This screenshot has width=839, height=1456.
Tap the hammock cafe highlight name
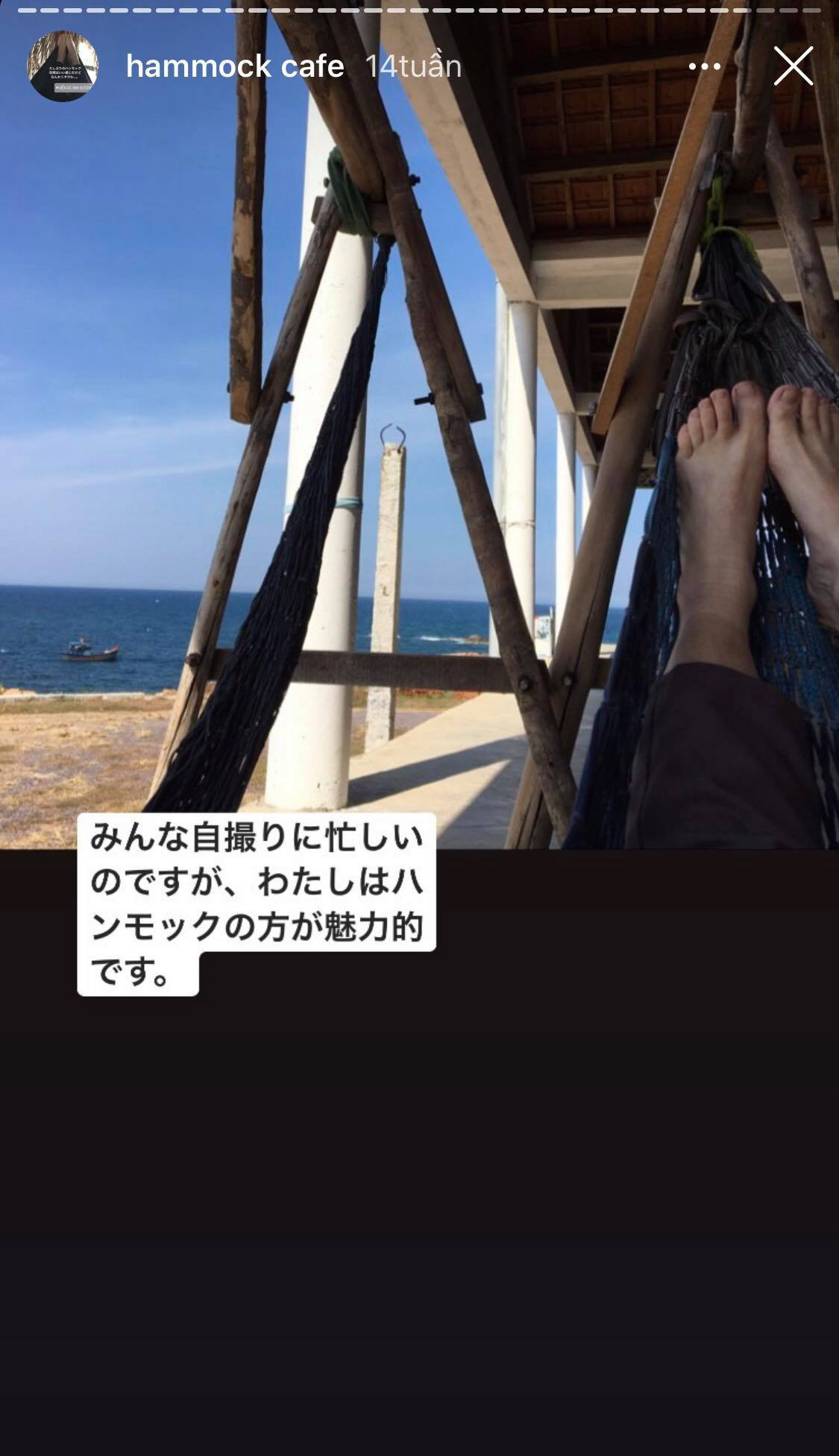pos(235,67)
